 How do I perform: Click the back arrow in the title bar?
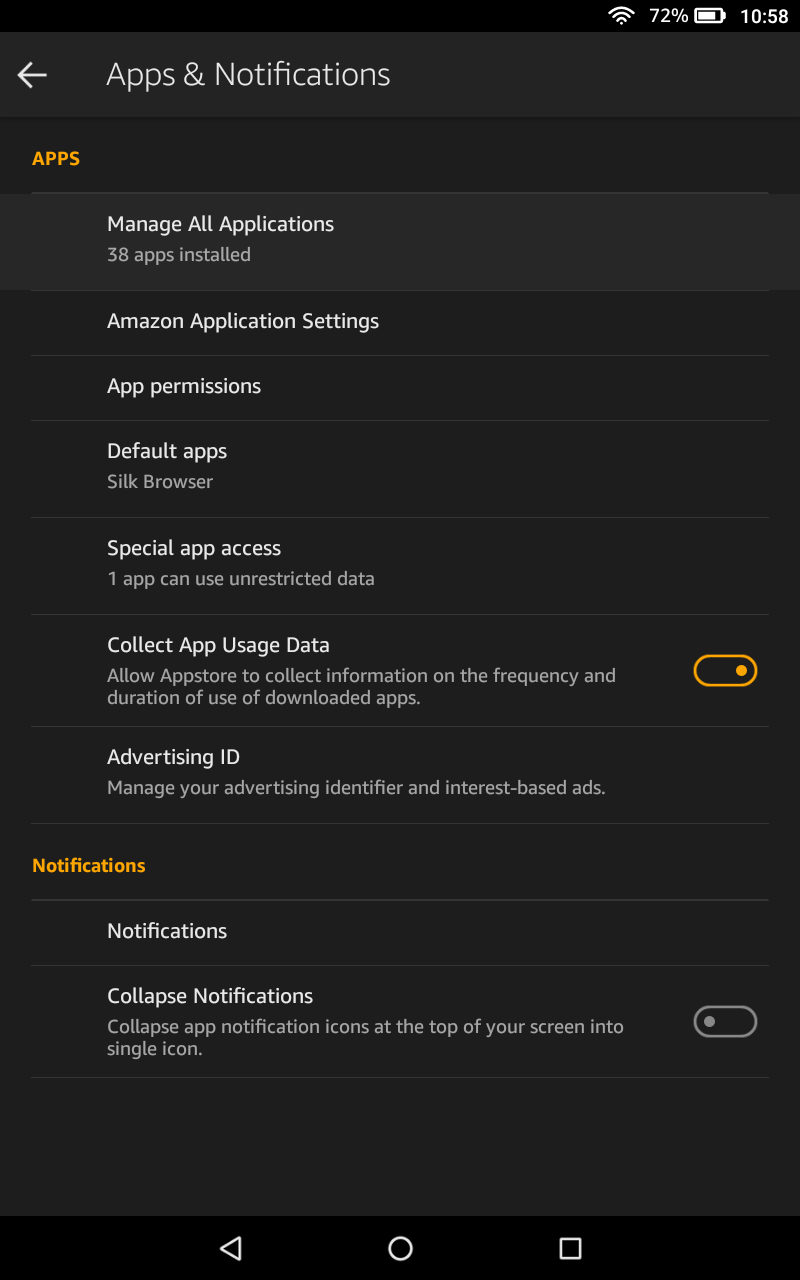[31, 75]
